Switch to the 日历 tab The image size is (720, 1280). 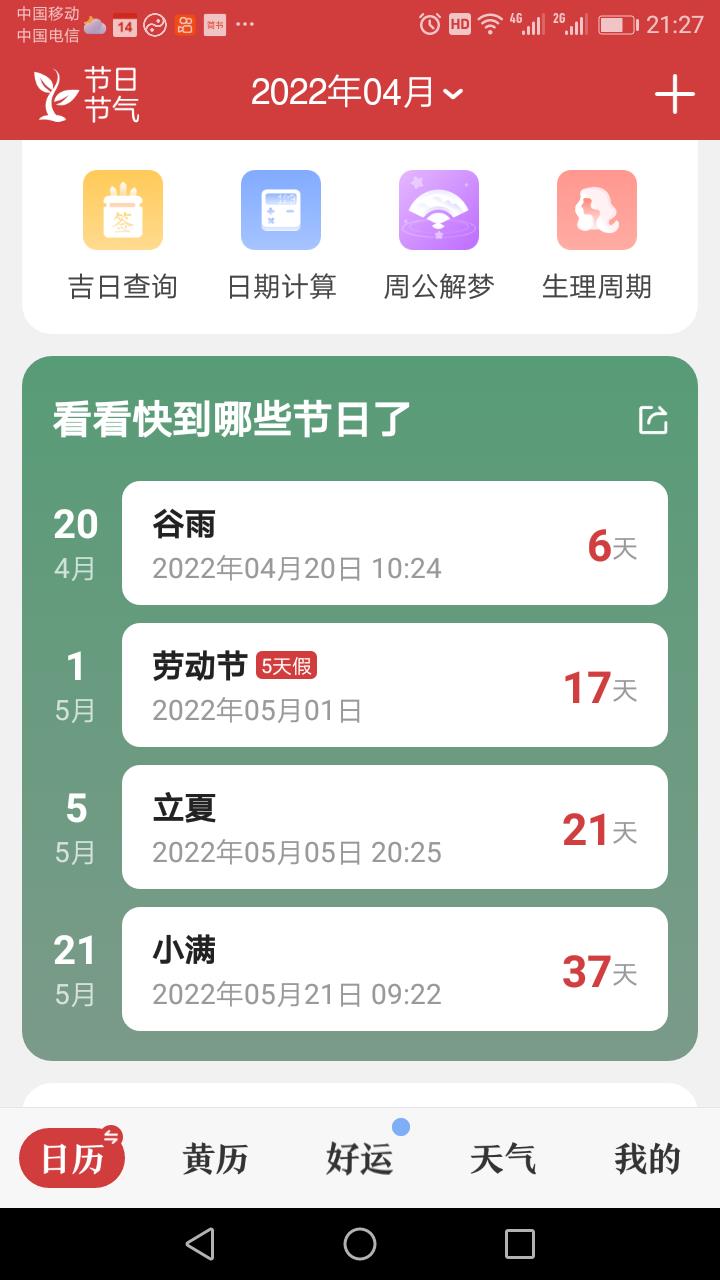tap(72, 1158)
